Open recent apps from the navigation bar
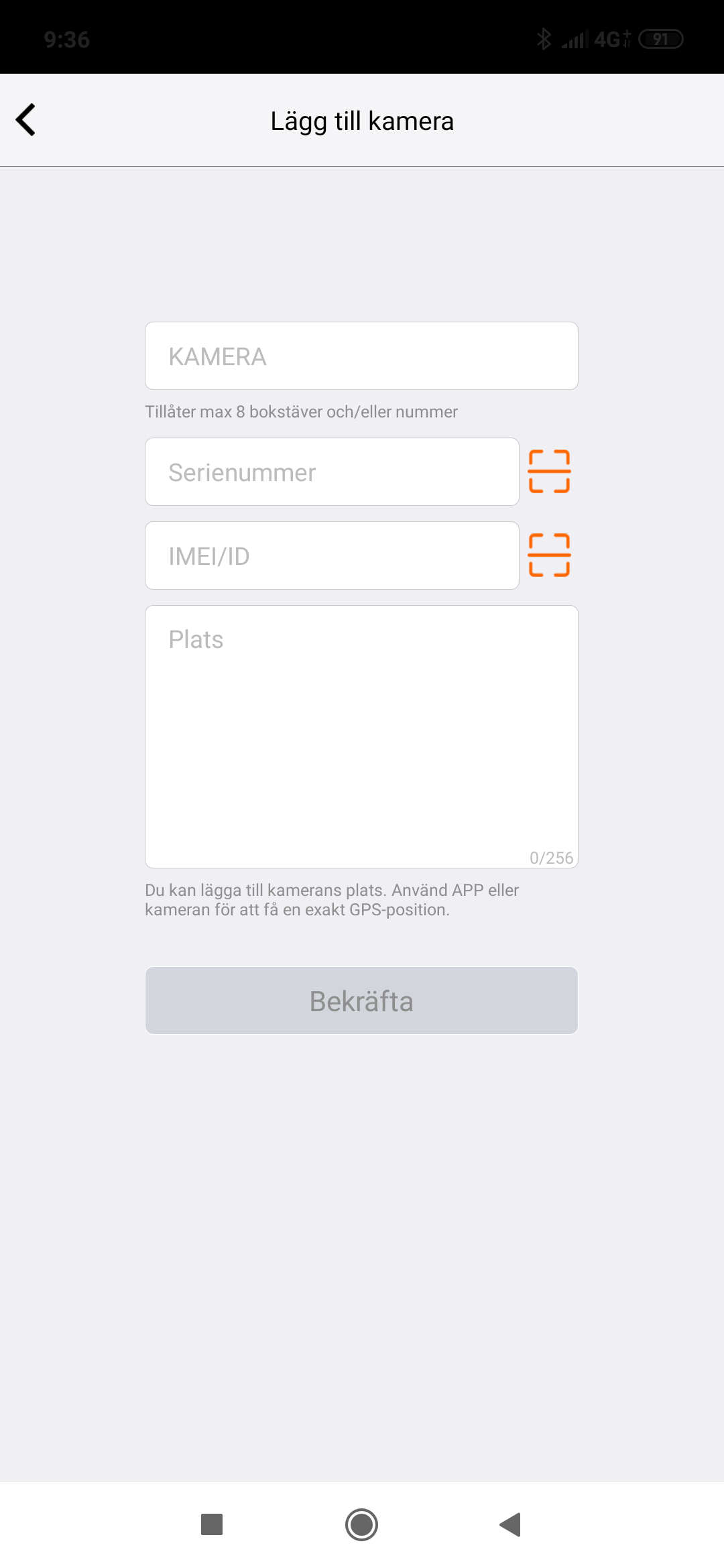Screen dimensions: 724x1568 click(x=212, y=1524)
